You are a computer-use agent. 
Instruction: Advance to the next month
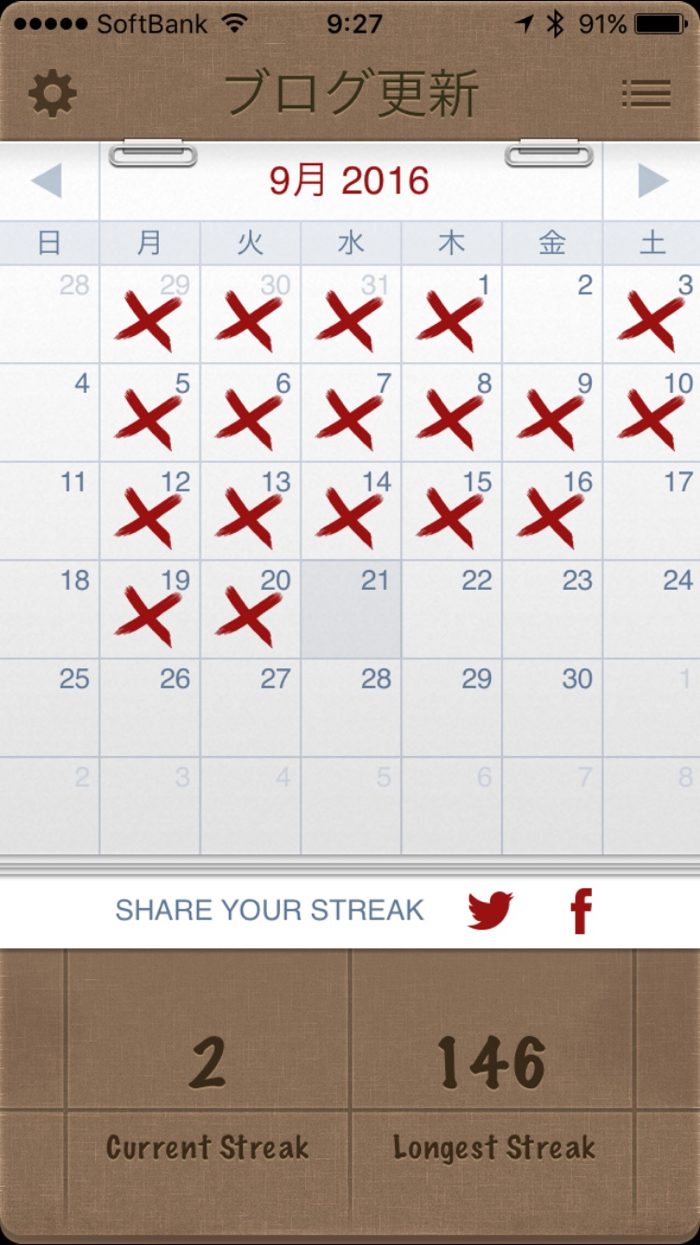tap(652, 181)
